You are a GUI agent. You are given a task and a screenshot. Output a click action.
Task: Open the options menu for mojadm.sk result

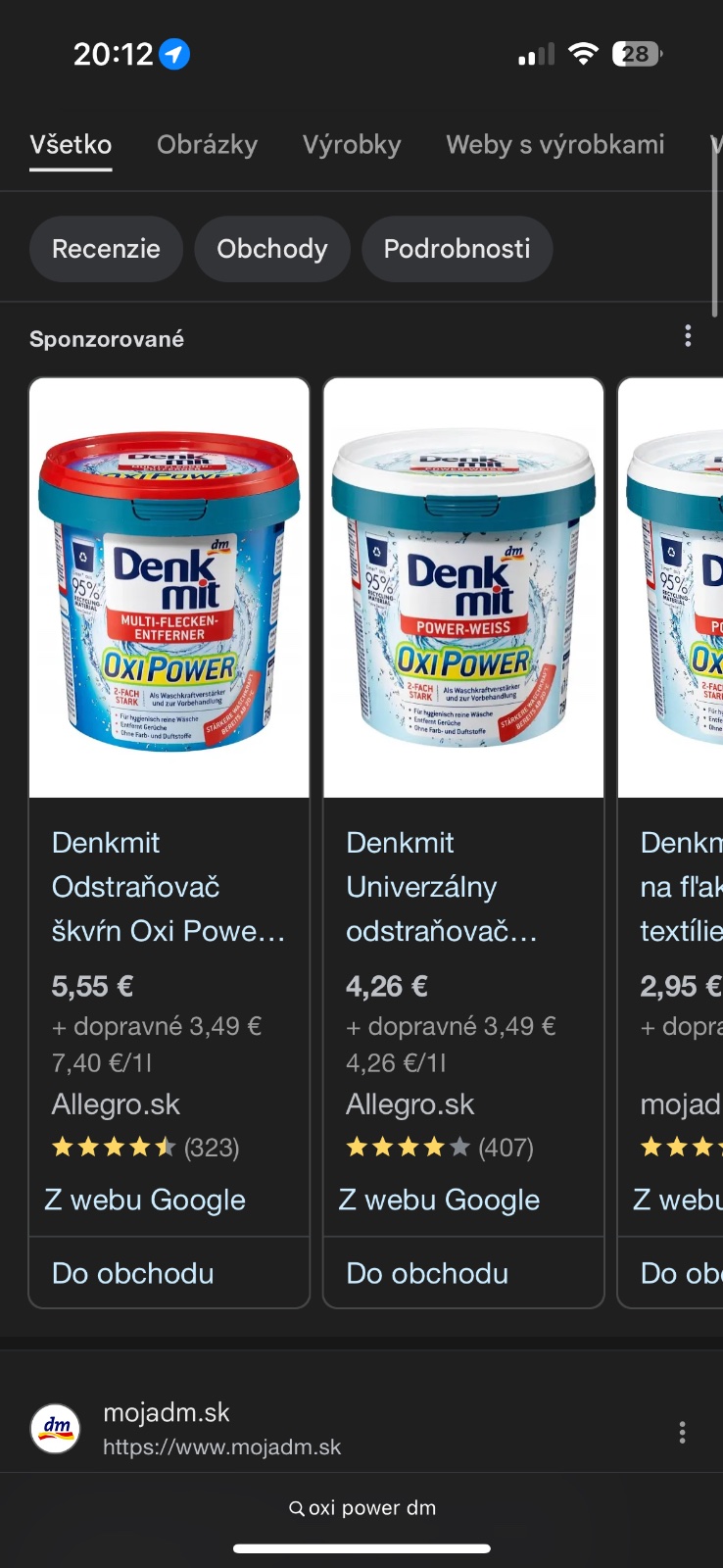tap(682, 1432)
